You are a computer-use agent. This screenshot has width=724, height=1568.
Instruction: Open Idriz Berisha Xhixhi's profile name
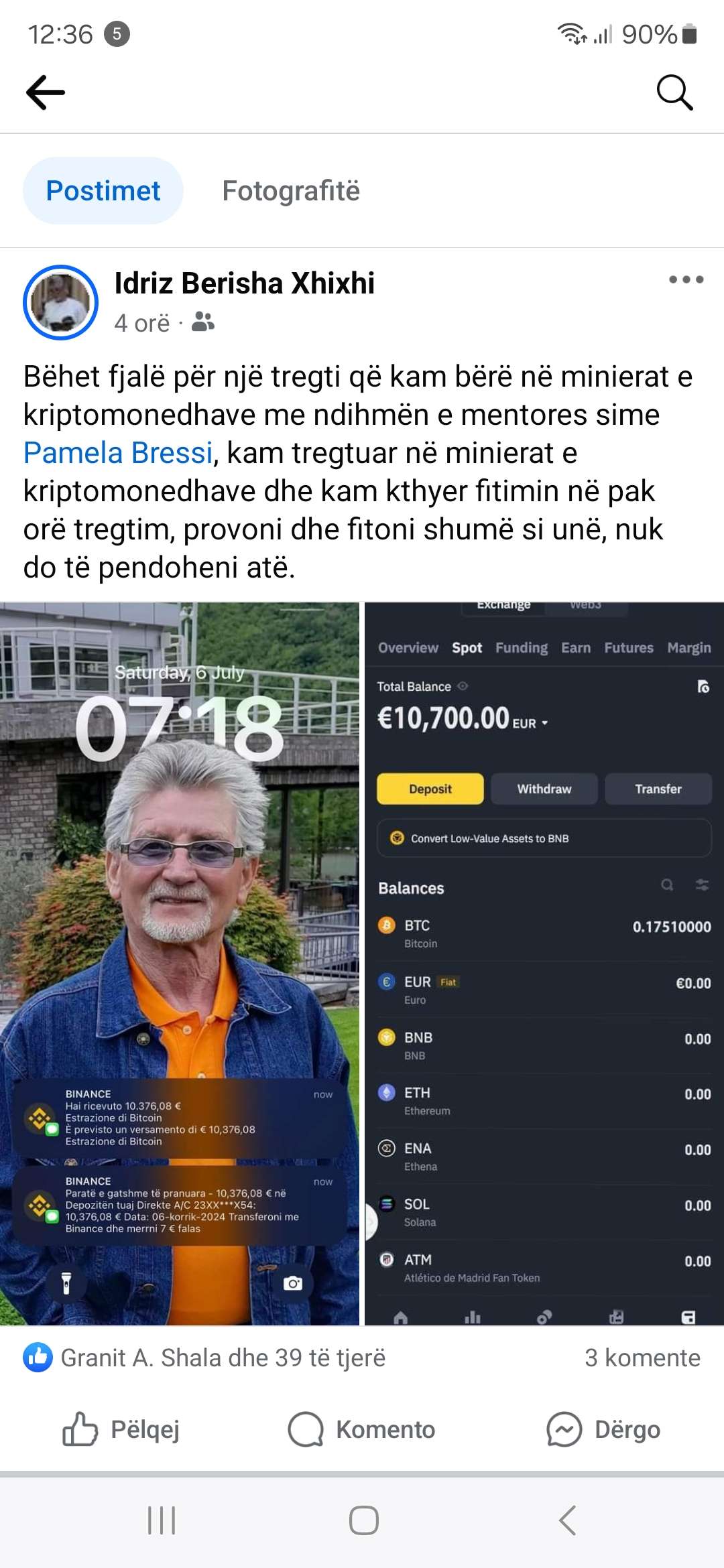[245, 283]
